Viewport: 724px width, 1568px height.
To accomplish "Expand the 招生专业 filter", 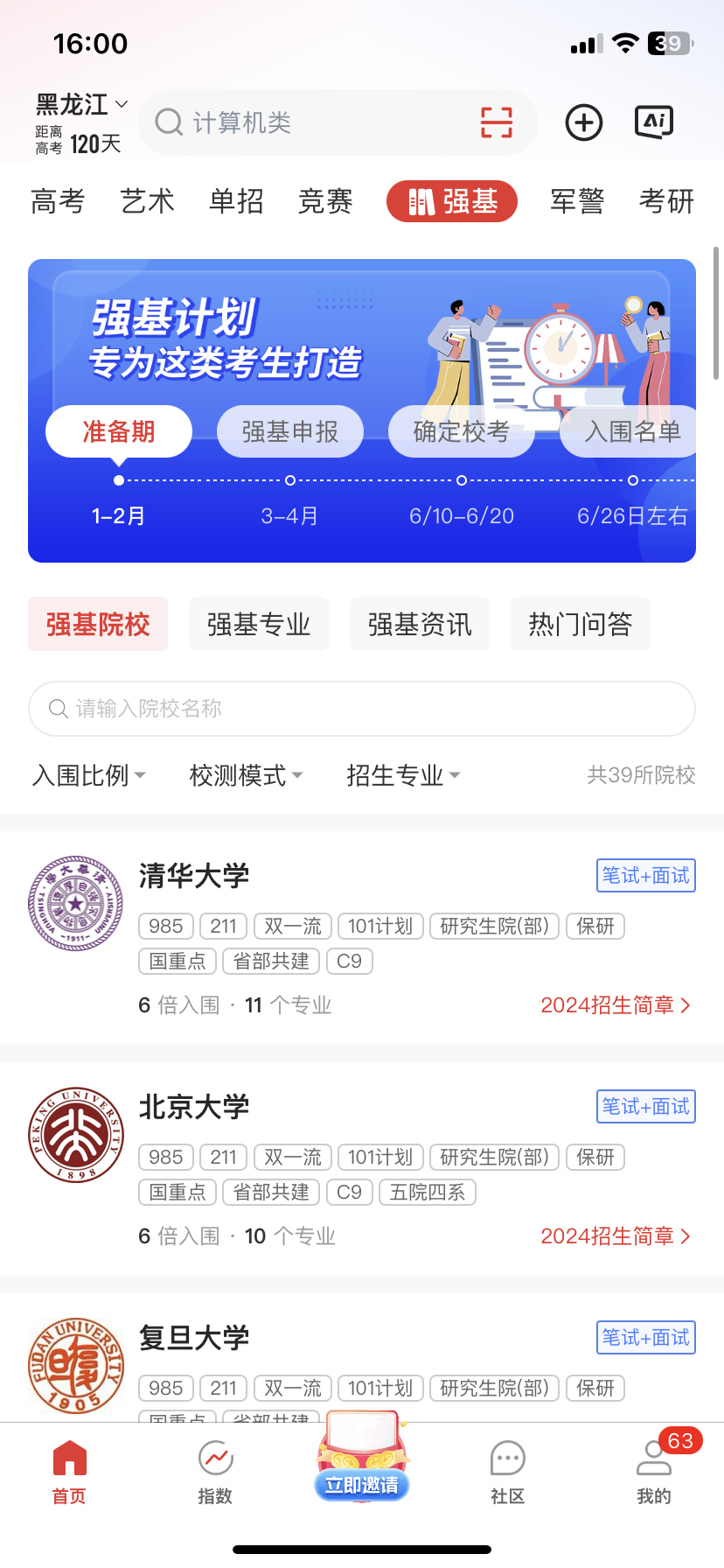I will coord(403,775).
